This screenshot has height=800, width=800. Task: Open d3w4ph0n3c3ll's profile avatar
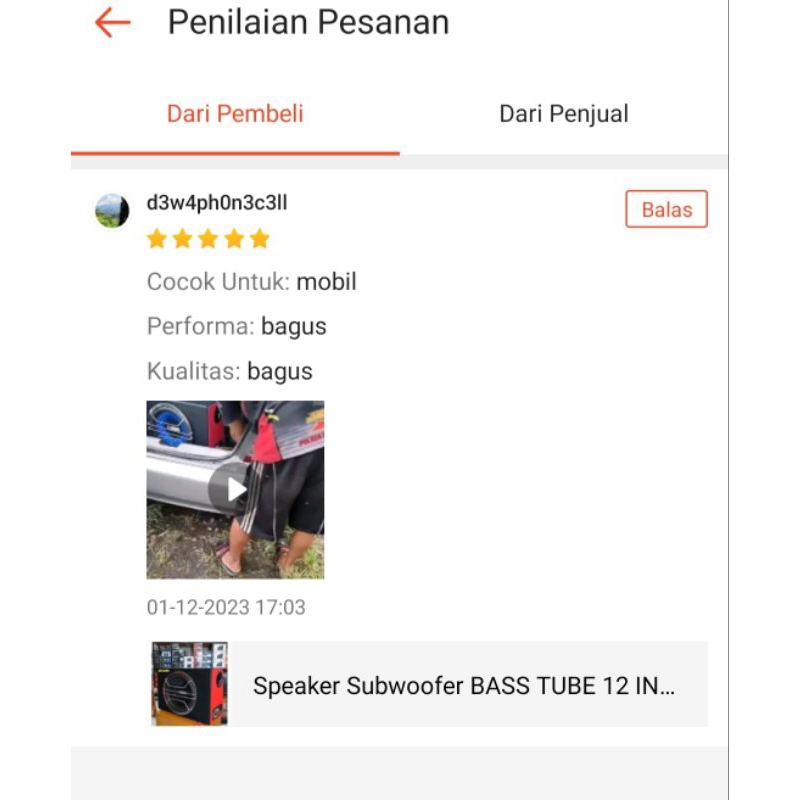tap(112, 211)
